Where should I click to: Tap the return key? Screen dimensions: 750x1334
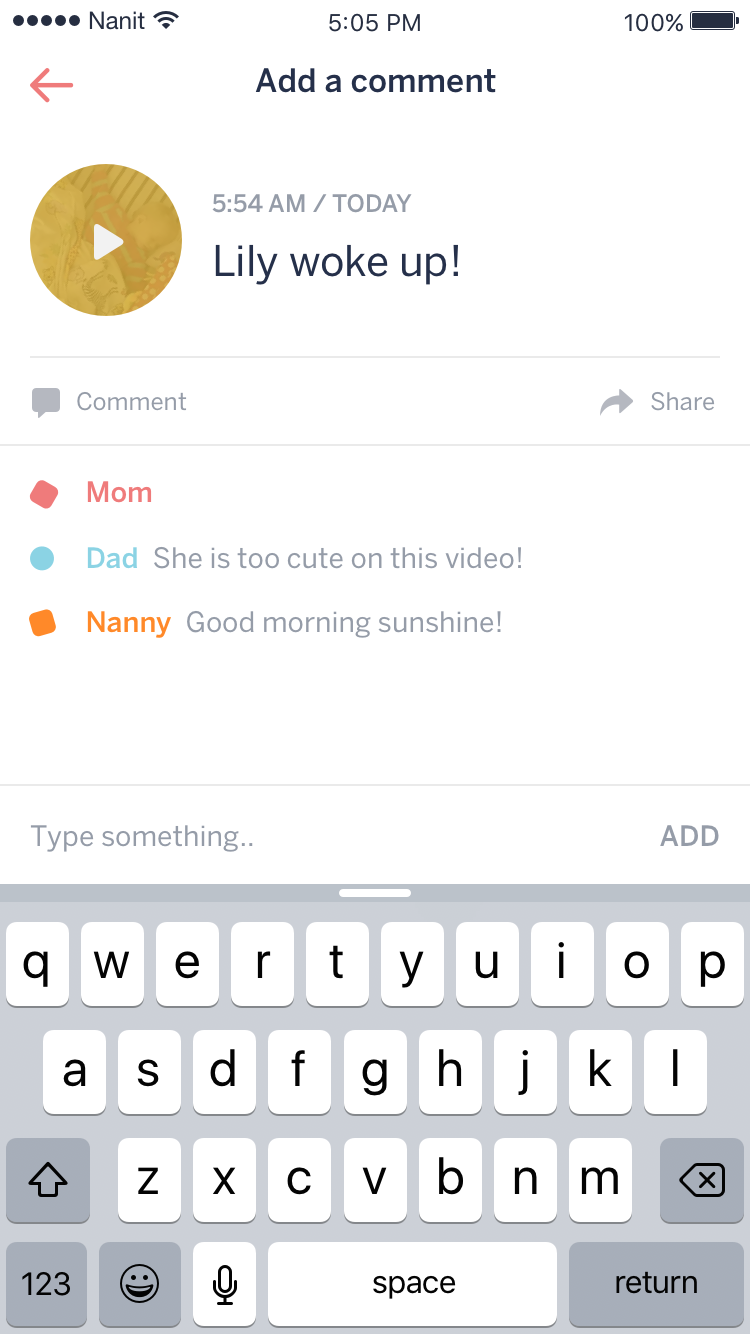656,1284
